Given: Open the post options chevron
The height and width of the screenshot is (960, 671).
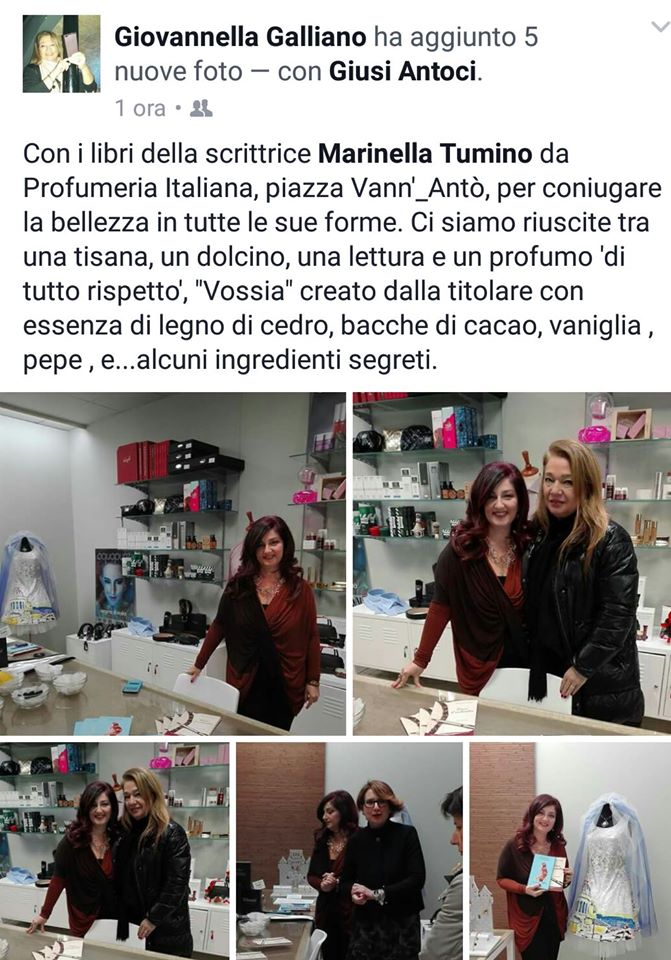Looking at the screenshot, I should pyautogui.click(x=656, y=27).
